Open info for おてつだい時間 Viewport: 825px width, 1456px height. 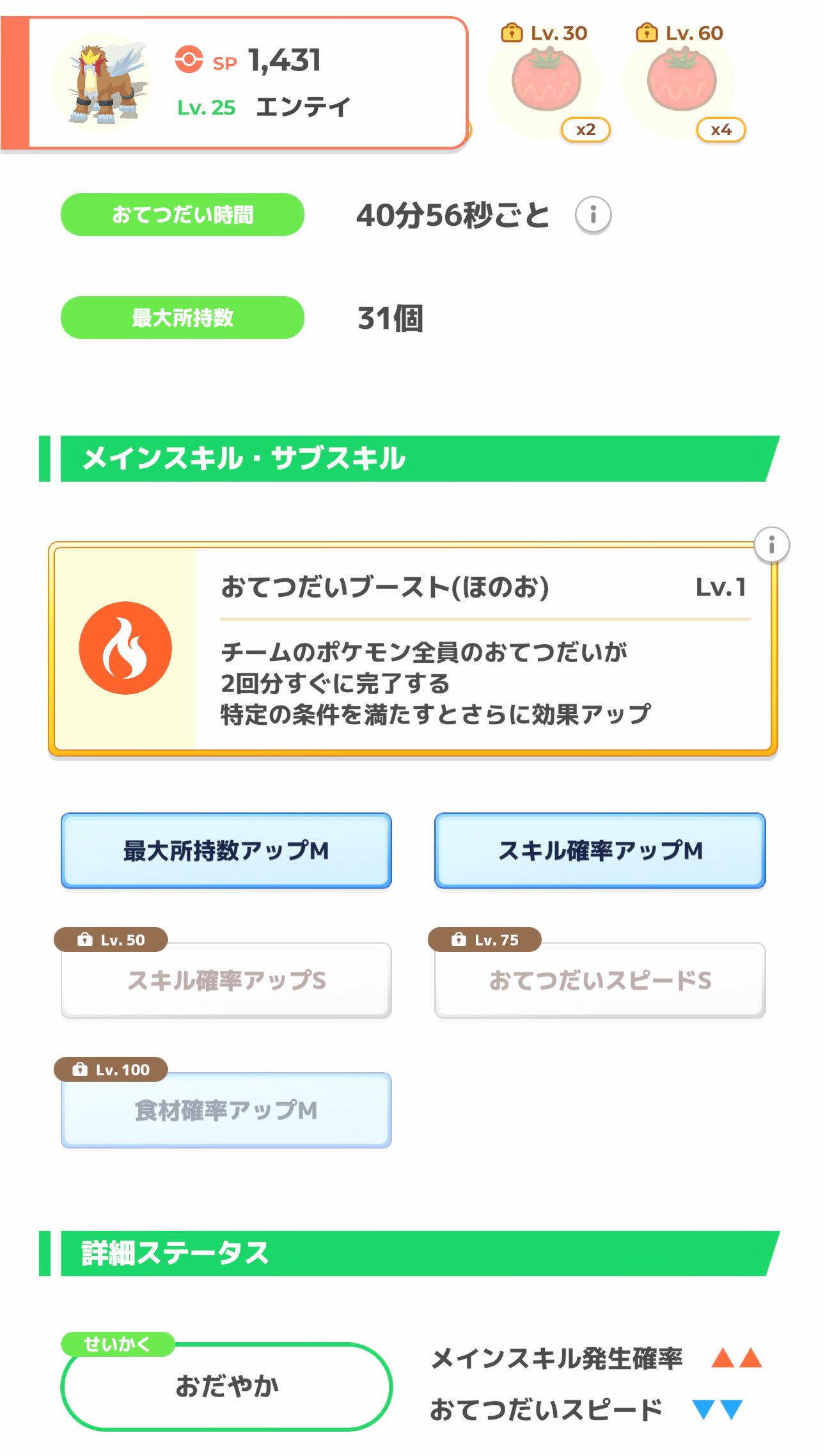point(593,215)
